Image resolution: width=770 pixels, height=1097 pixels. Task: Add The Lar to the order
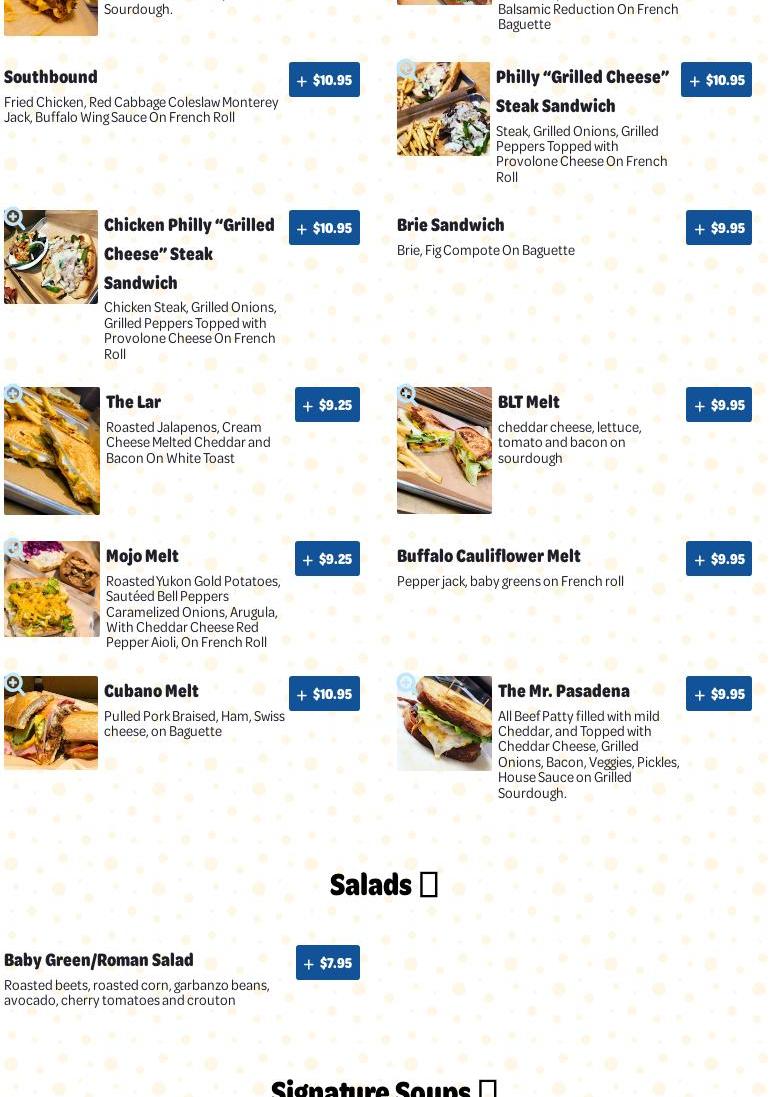coord(327,405)
